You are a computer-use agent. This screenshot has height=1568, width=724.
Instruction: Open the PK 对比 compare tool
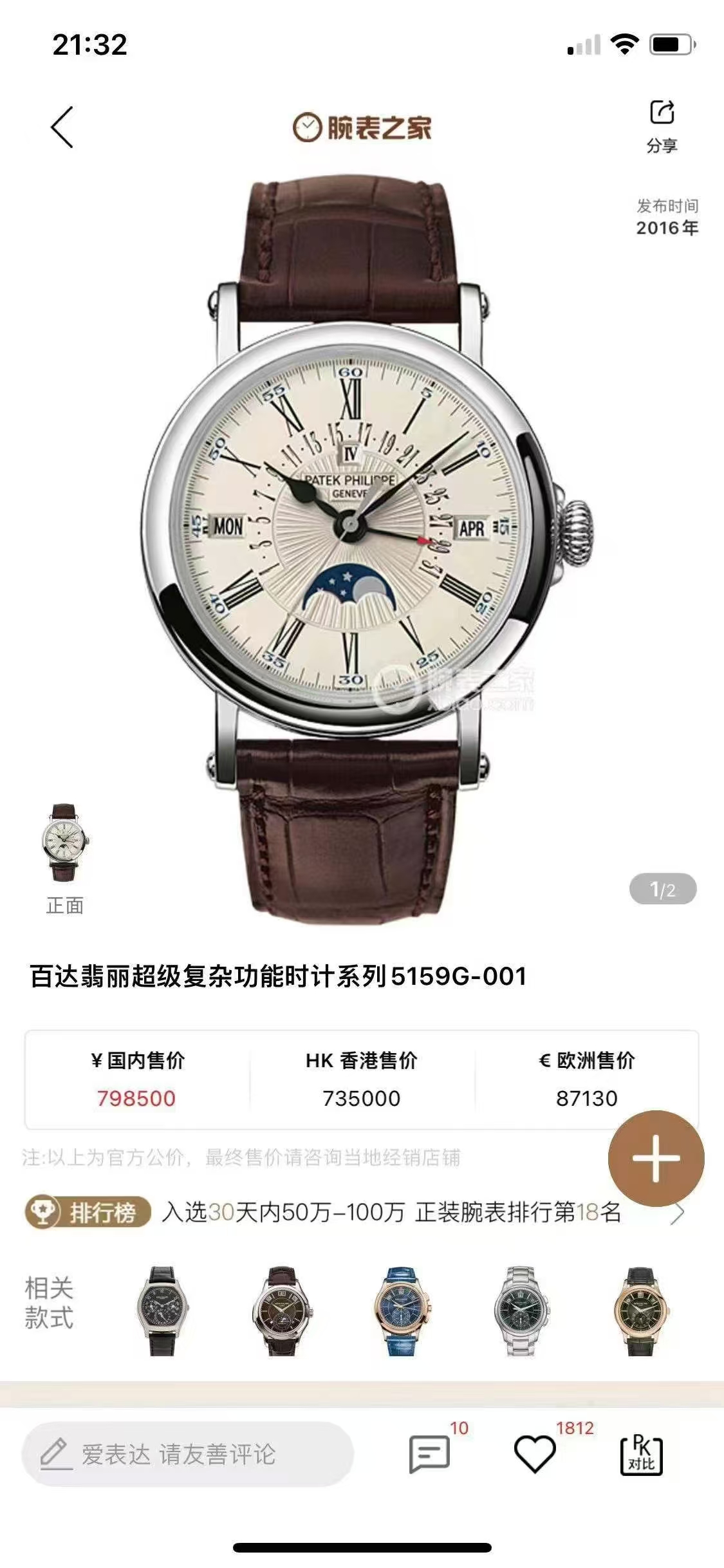coord(641,1453)
